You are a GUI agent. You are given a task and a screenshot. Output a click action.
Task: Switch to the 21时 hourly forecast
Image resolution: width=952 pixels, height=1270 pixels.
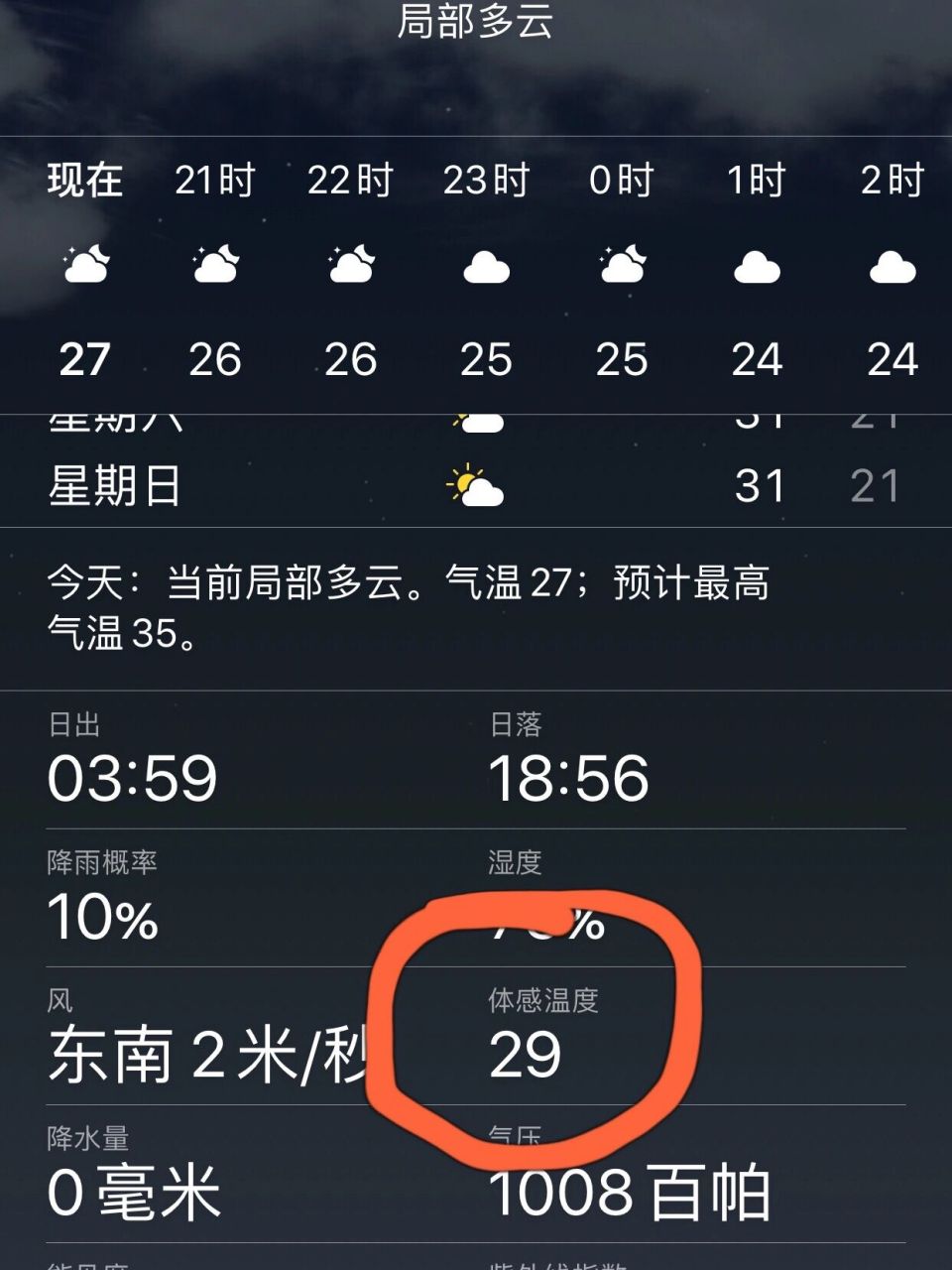216,182
